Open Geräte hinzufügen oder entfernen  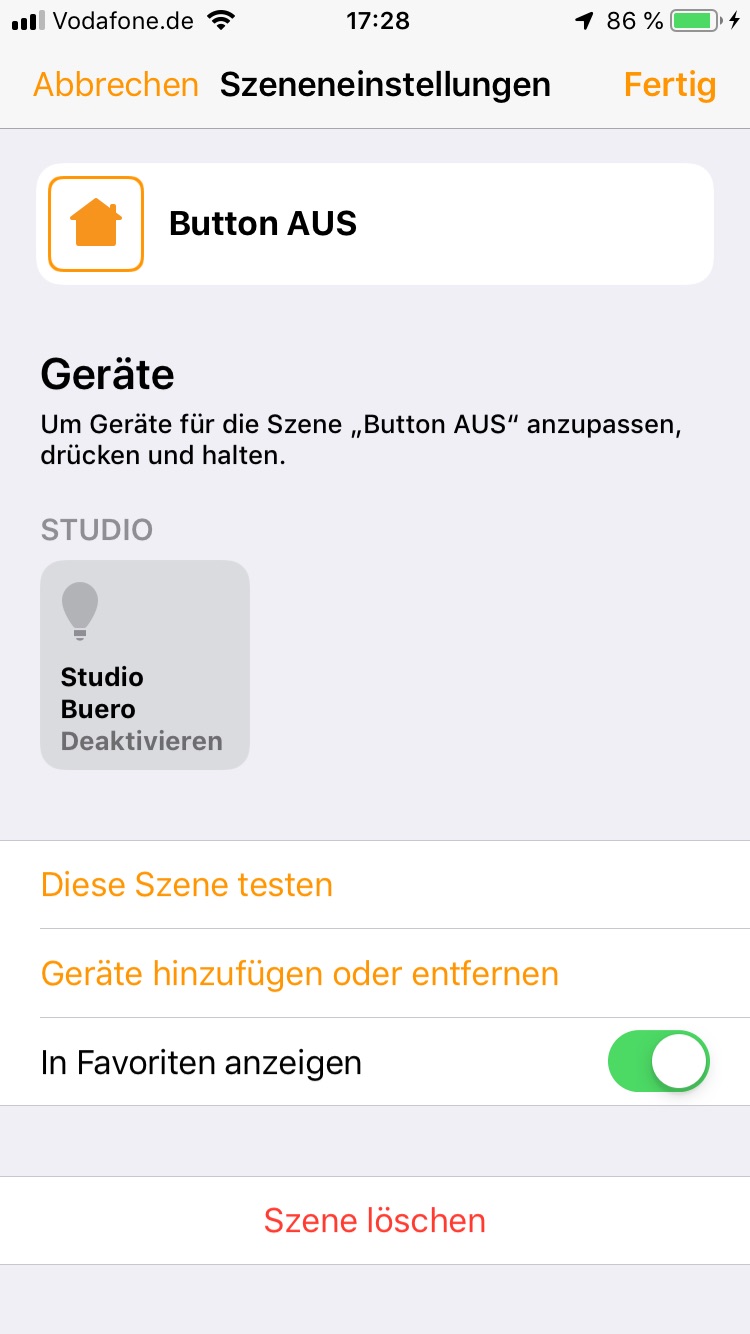tap(300, 973)
